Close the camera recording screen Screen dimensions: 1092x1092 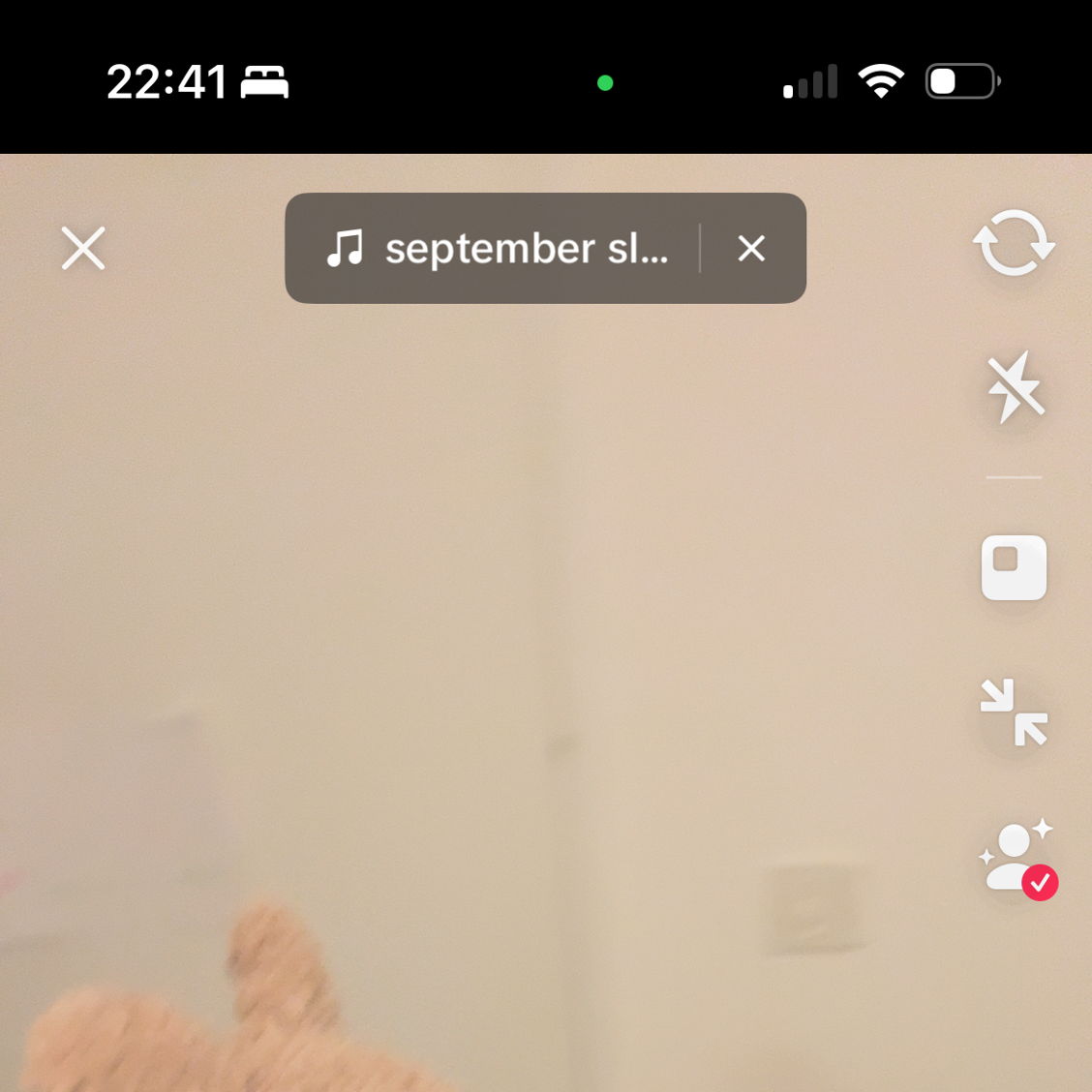point(83,249)
